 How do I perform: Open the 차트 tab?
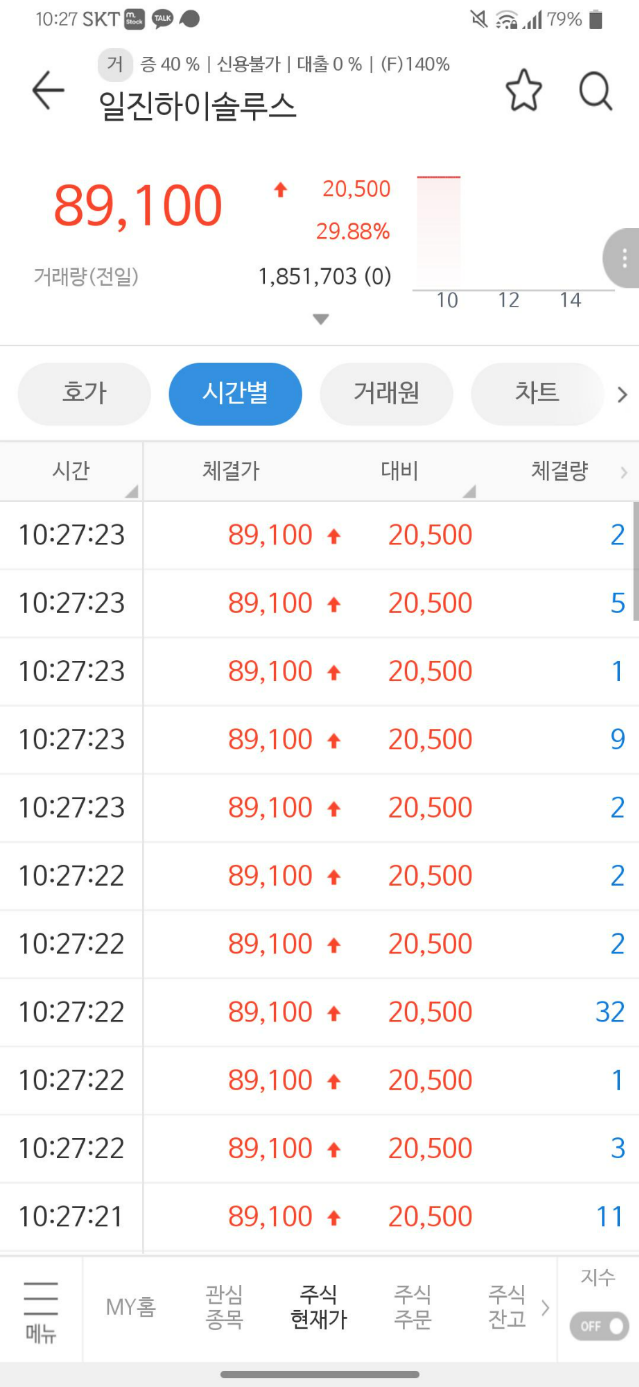click(537, 394)
